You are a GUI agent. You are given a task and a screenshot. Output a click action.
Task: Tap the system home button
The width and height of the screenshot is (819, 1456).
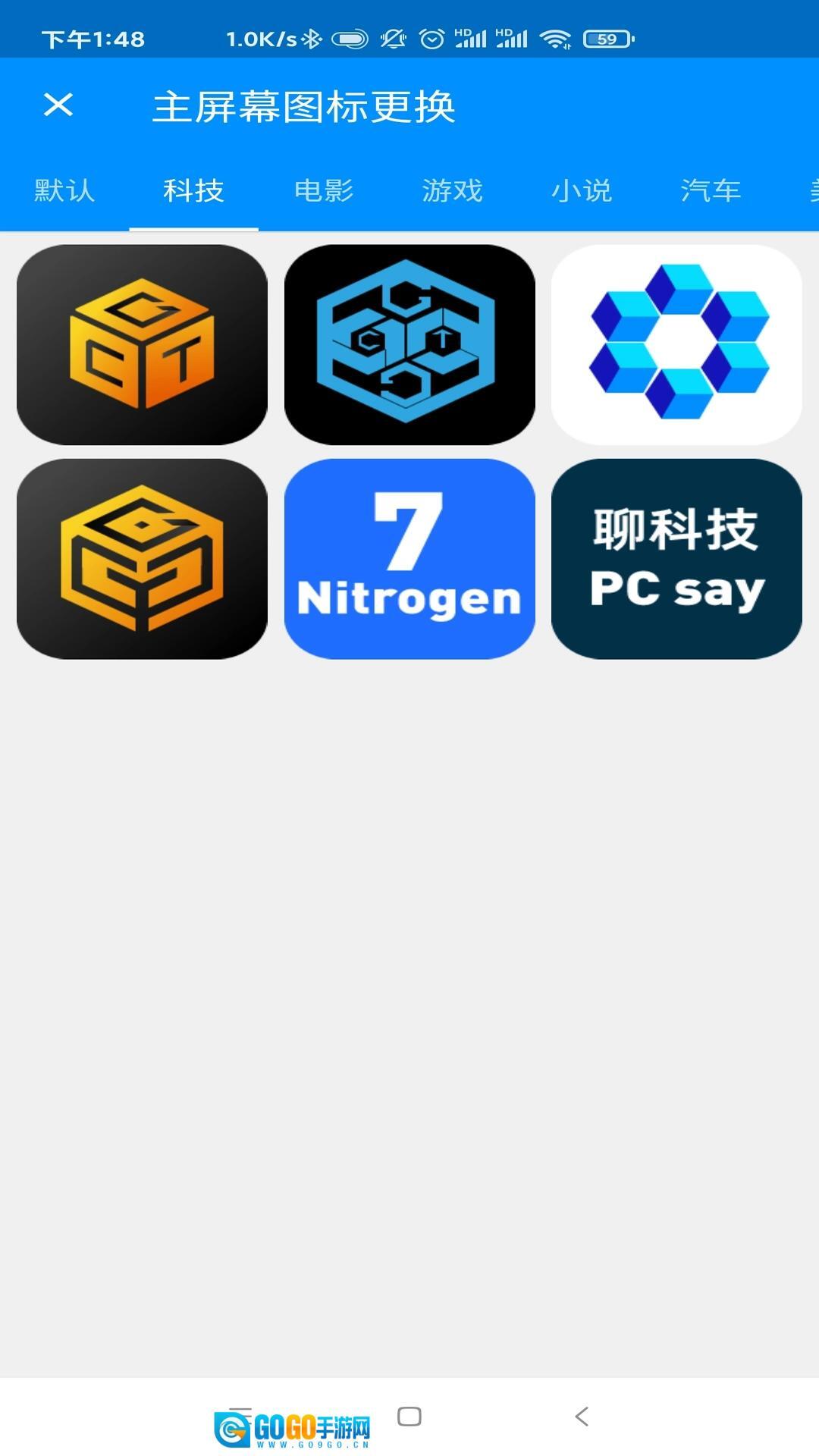click(409, 1416)
